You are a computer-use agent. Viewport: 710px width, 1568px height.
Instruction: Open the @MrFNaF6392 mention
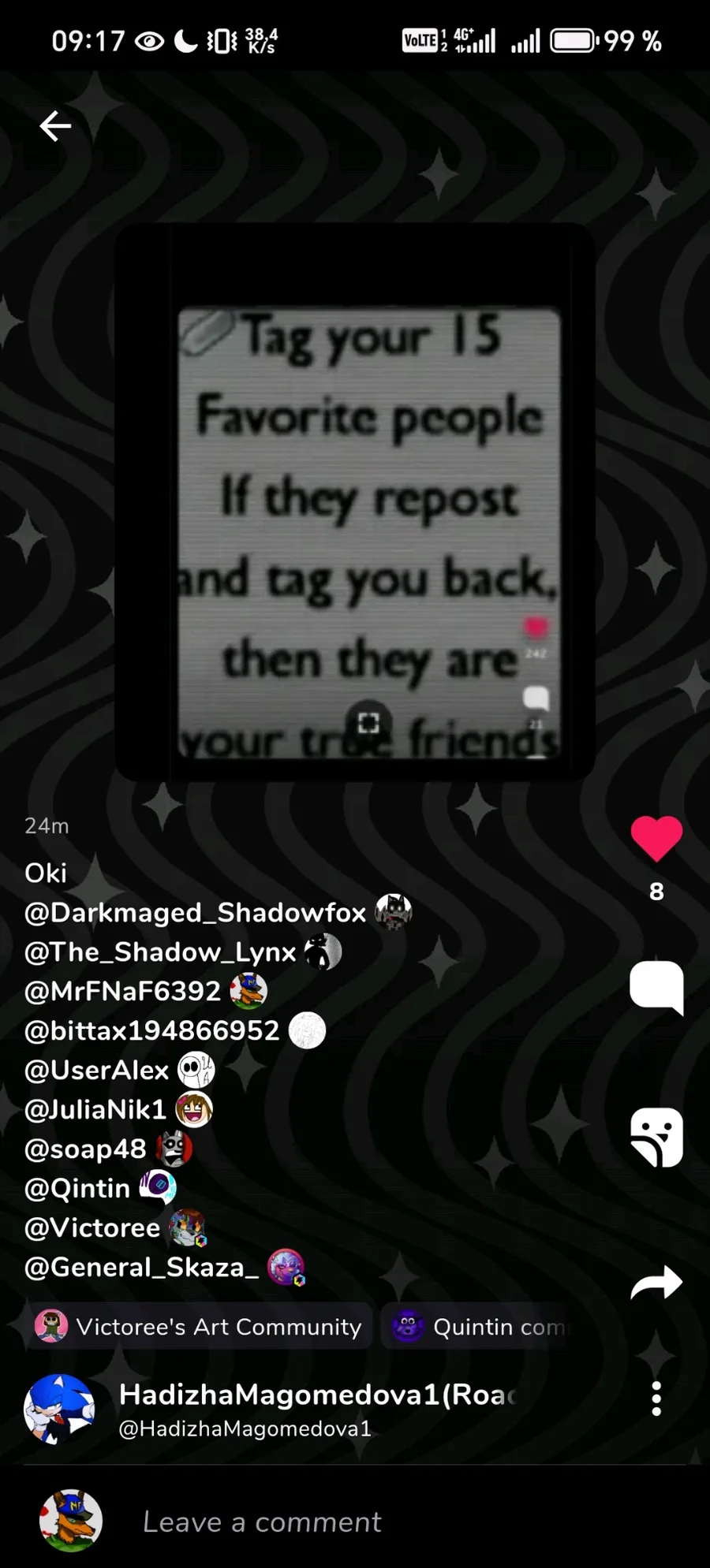point(123,992)
